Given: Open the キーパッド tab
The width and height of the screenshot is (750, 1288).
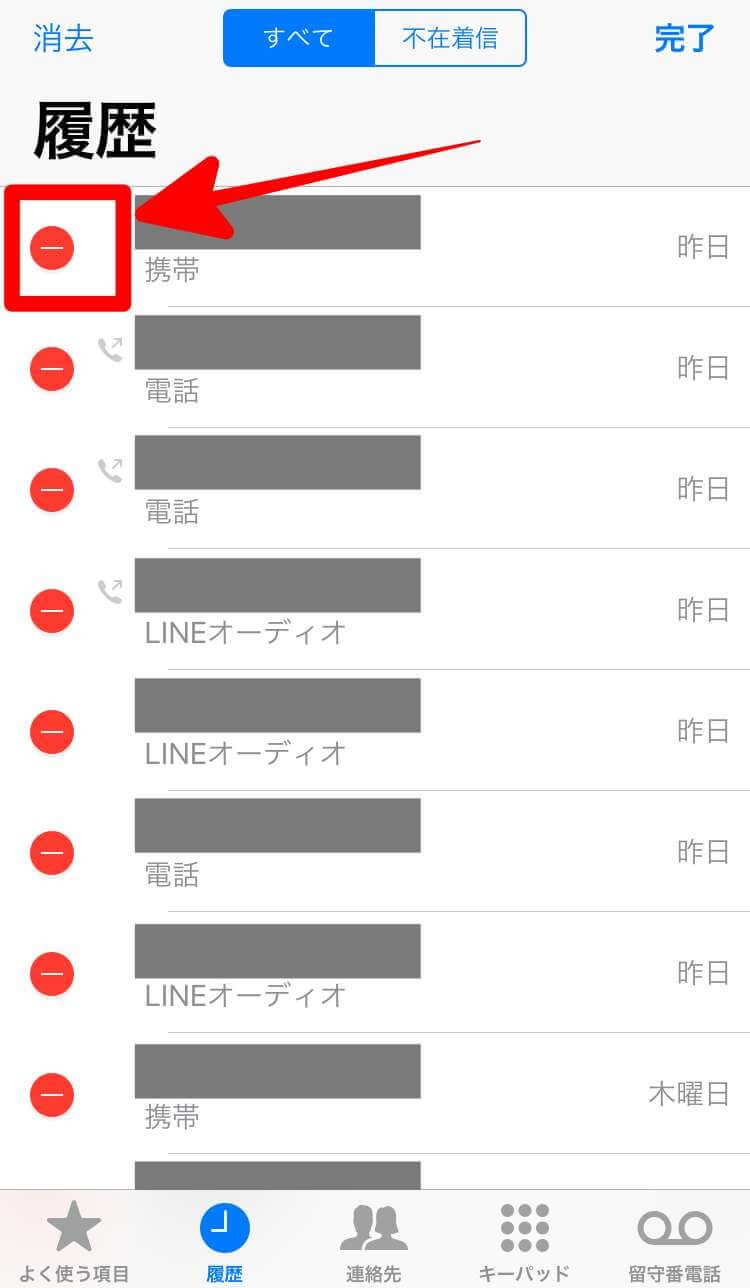Looking at the screenshot, I should (x=525, y=1240).
